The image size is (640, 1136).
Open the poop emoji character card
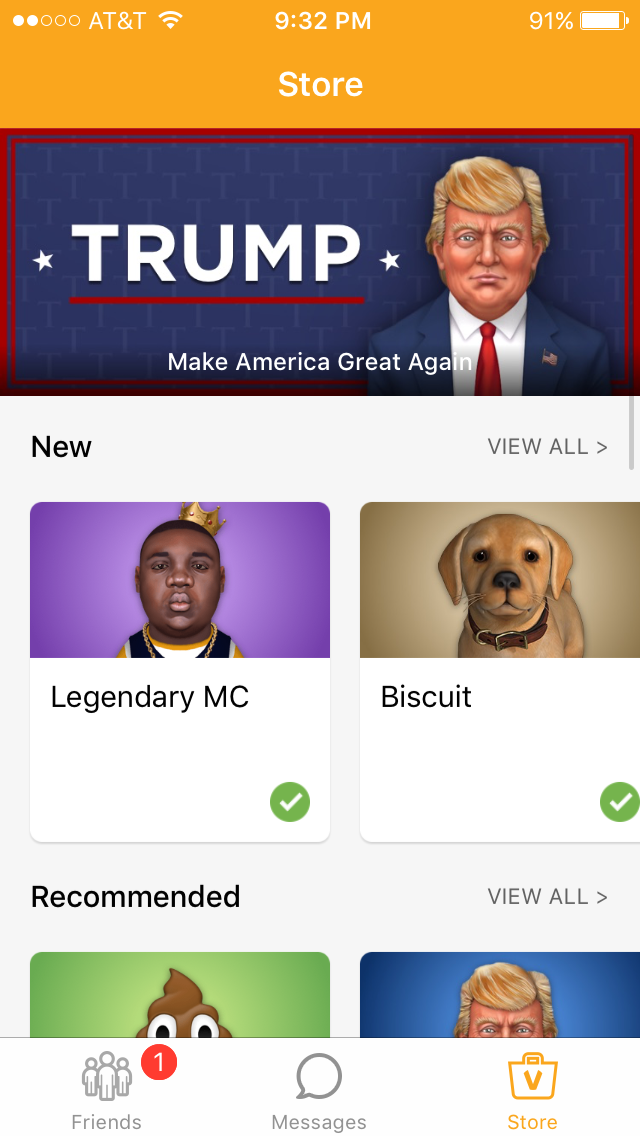click(180, 995)
